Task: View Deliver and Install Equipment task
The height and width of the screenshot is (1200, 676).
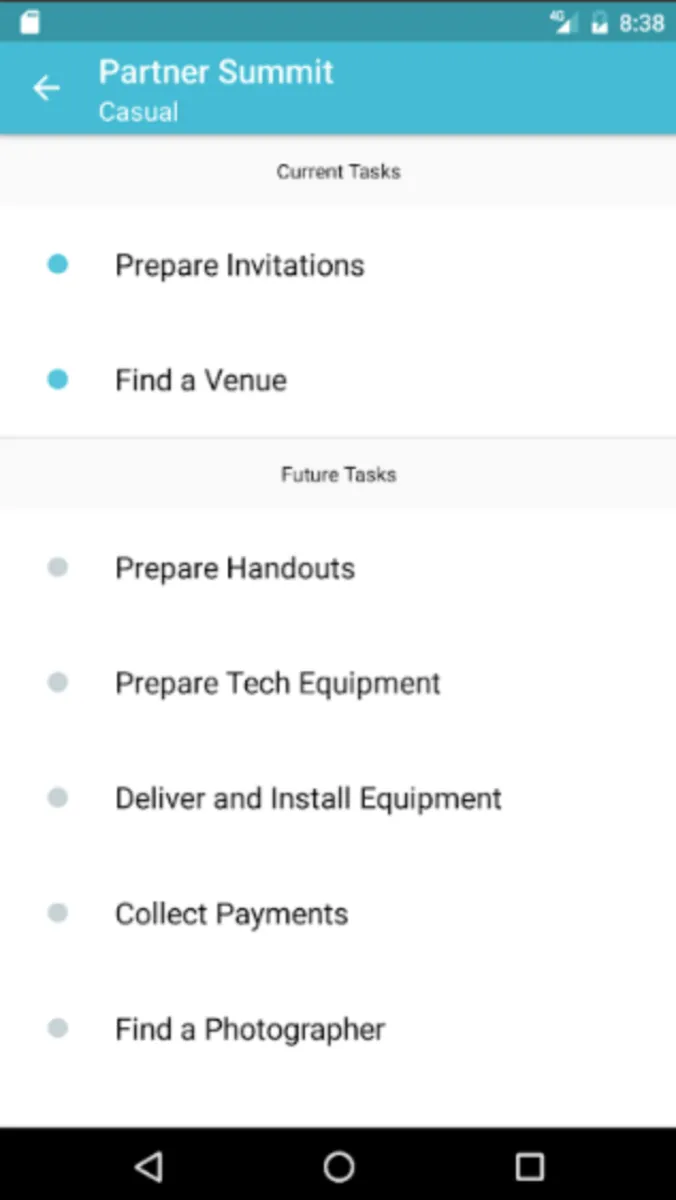Action: (x=308, y=798)
